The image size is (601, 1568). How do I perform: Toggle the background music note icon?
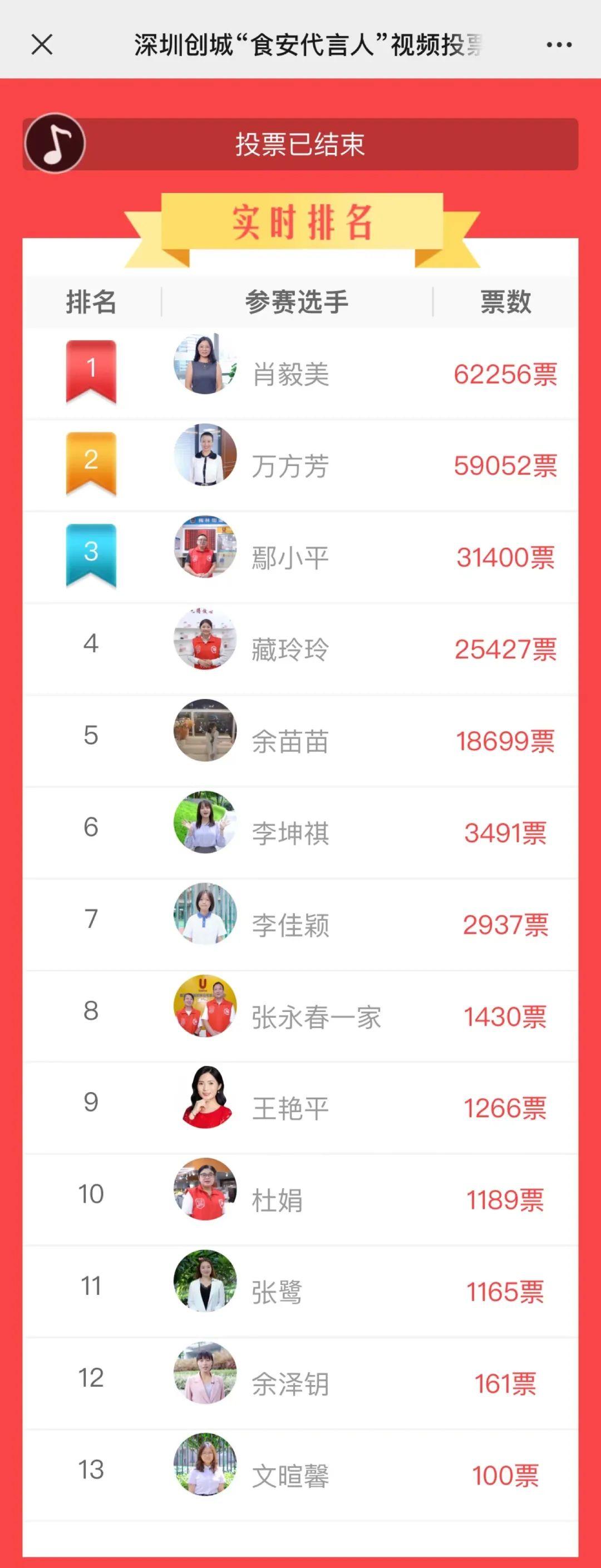point(55,143)
